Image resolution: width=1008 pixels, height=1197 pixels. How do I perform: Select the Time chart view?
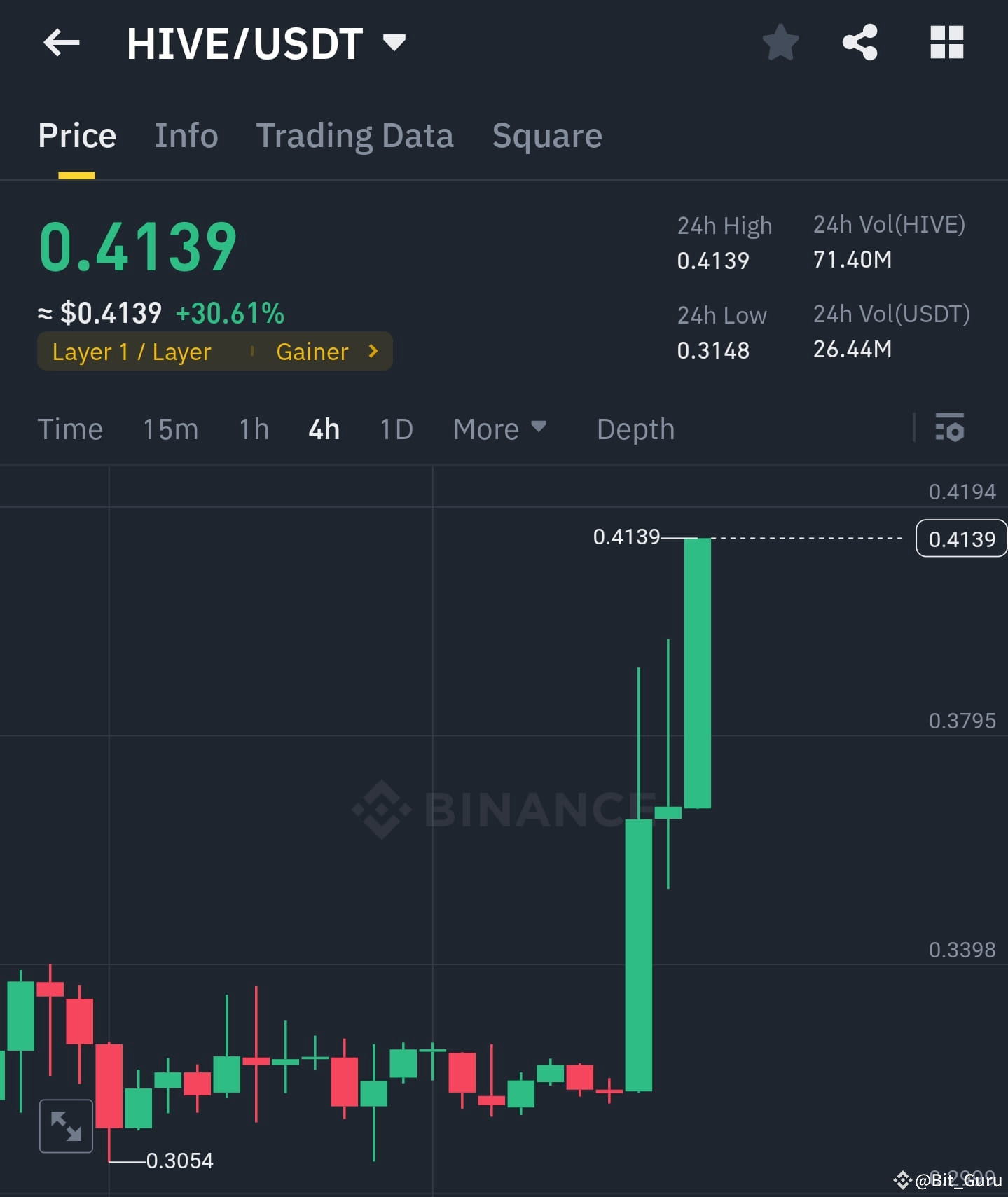(70, 429)
